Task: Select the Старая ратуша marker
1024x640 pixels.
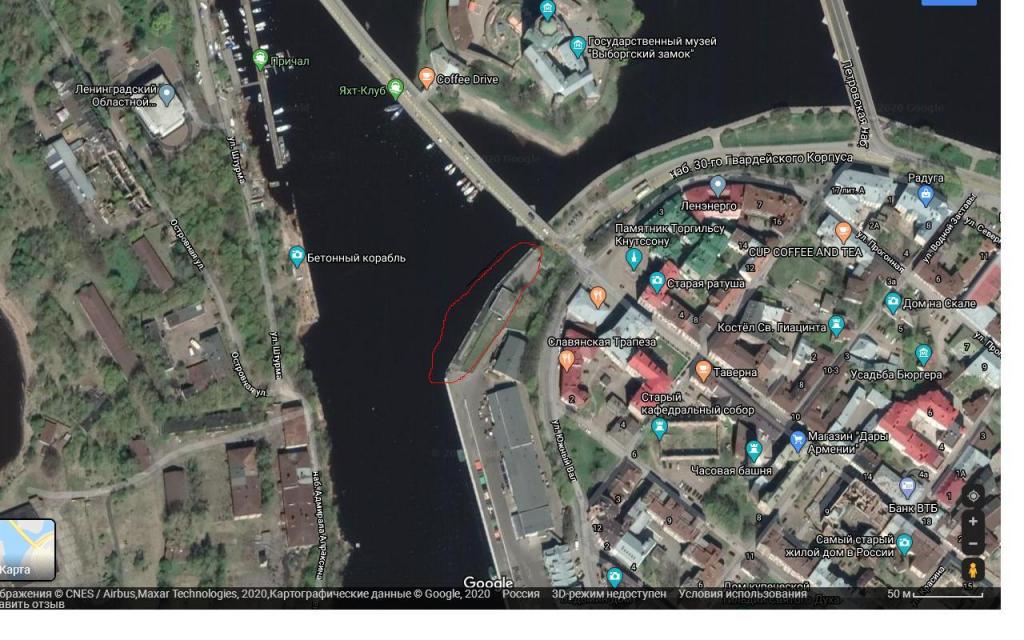Action: pos(657,283)
